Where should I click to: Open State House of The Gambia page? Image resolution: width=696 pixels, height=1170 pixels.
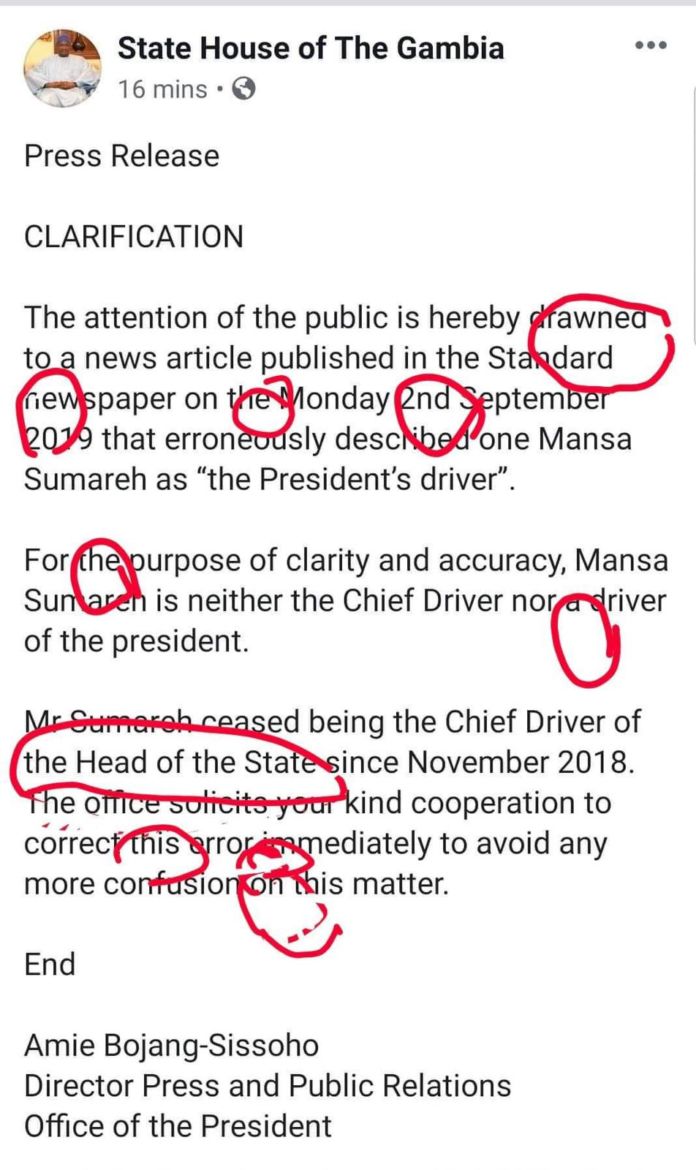(311, 49)
